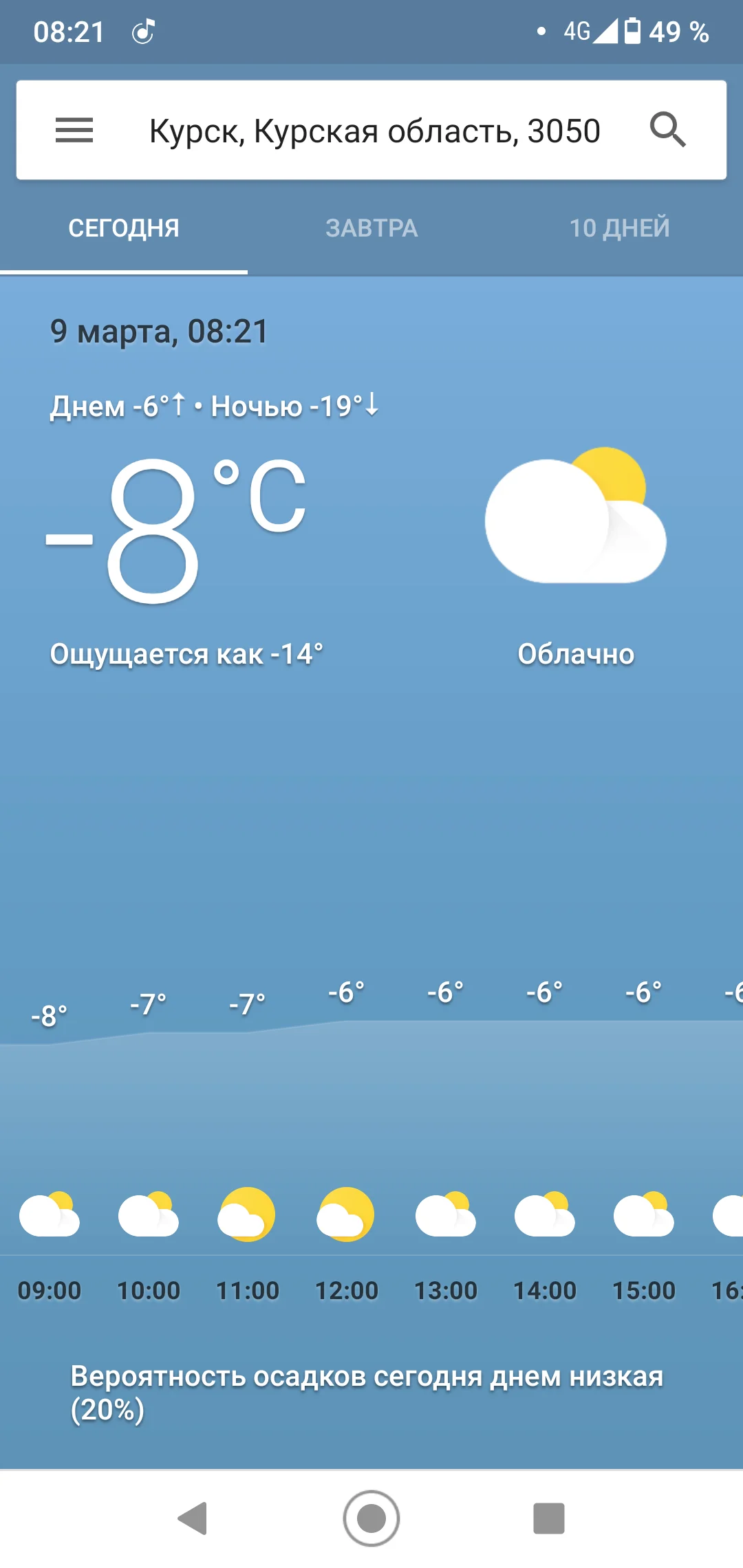Tap the daytime high temperature -6°

tap(153, 406)
